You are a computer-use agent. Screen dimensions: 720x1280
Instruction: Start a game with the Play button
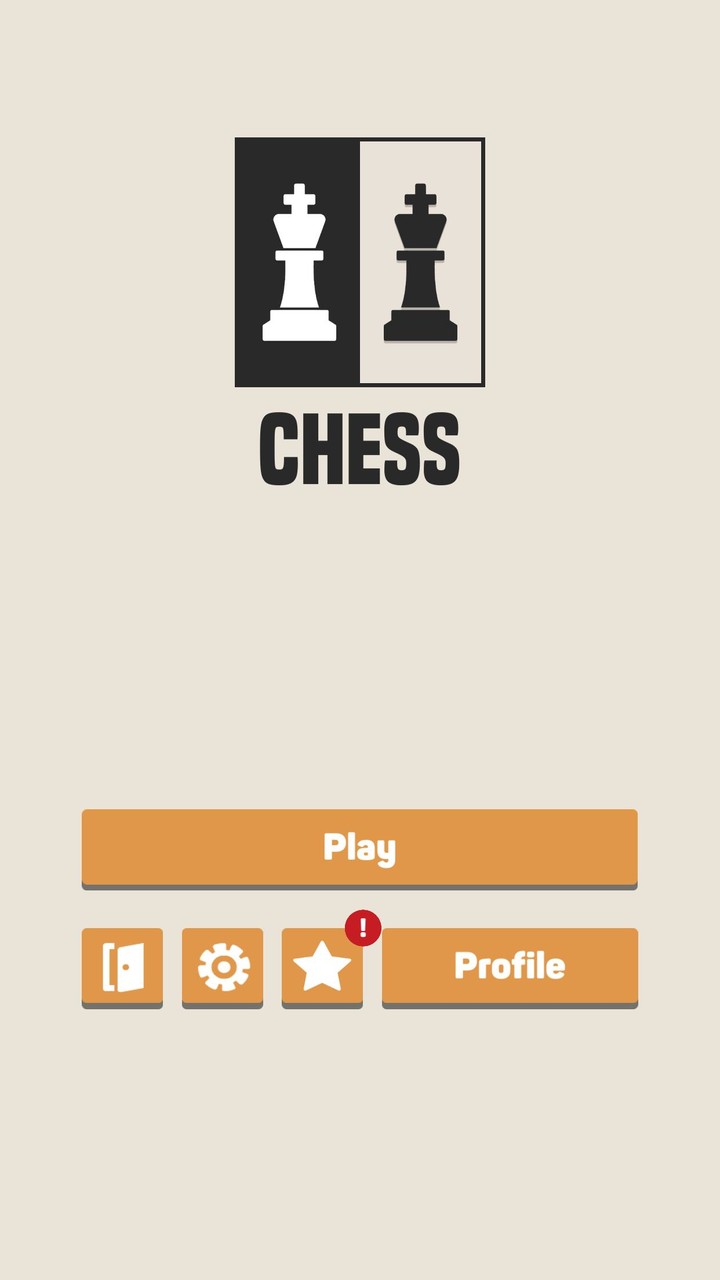click(359, 847)
